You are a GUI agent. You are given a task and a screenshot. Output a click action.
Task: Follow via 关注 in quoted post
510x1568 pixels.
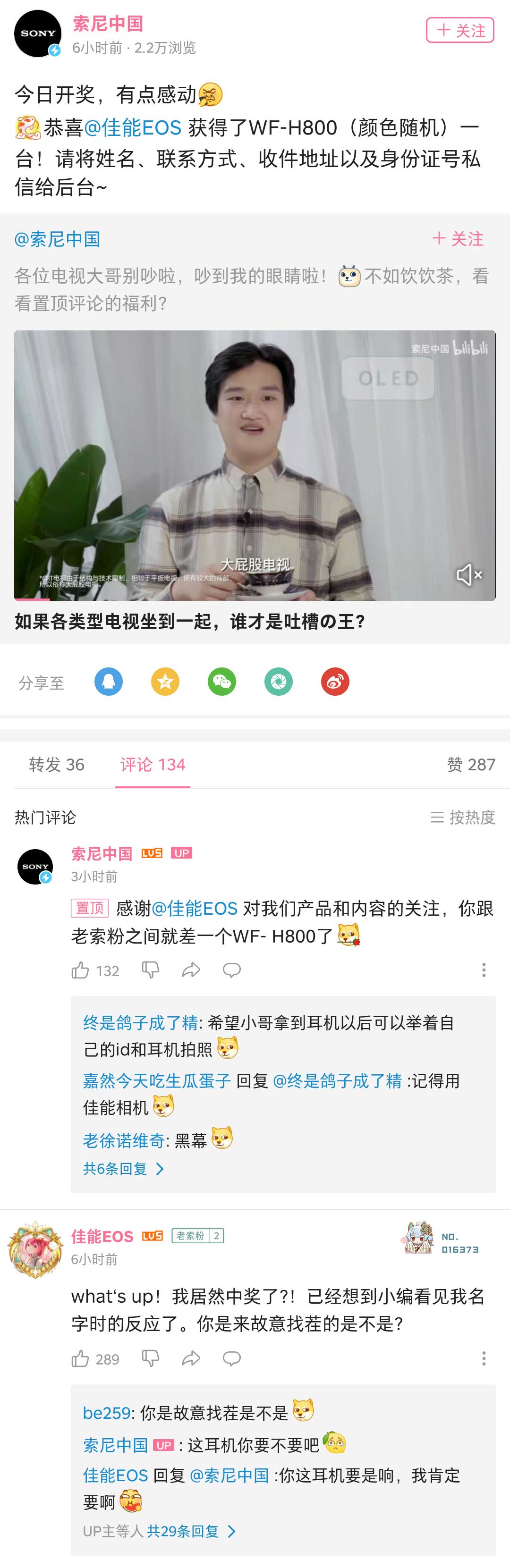[458, 239]
